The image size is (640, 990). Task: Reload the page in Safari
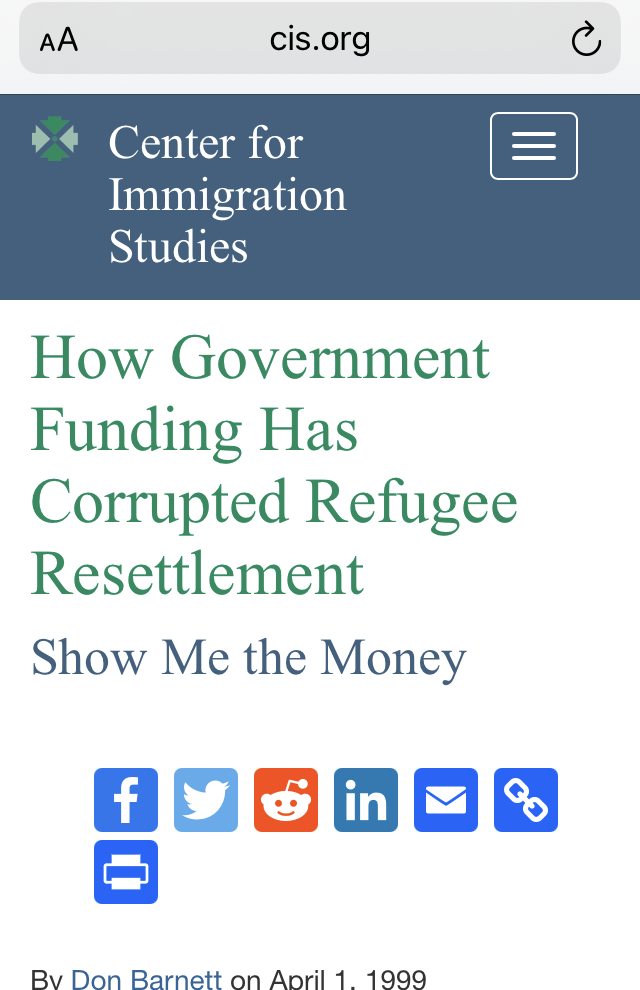(585, 40)
